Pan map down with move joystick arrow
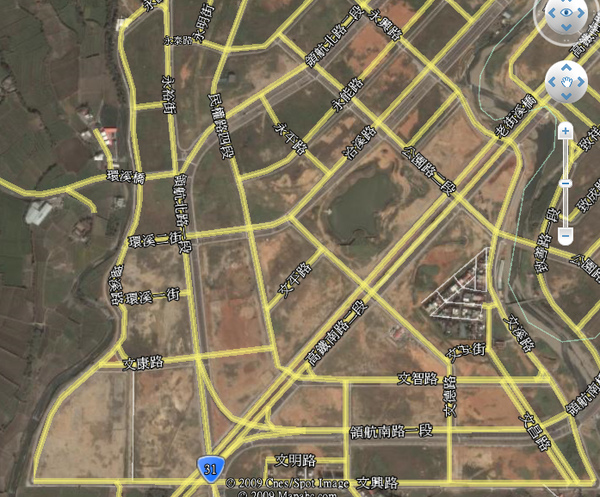Screen dimensions: 600x497 coord(566,96)
